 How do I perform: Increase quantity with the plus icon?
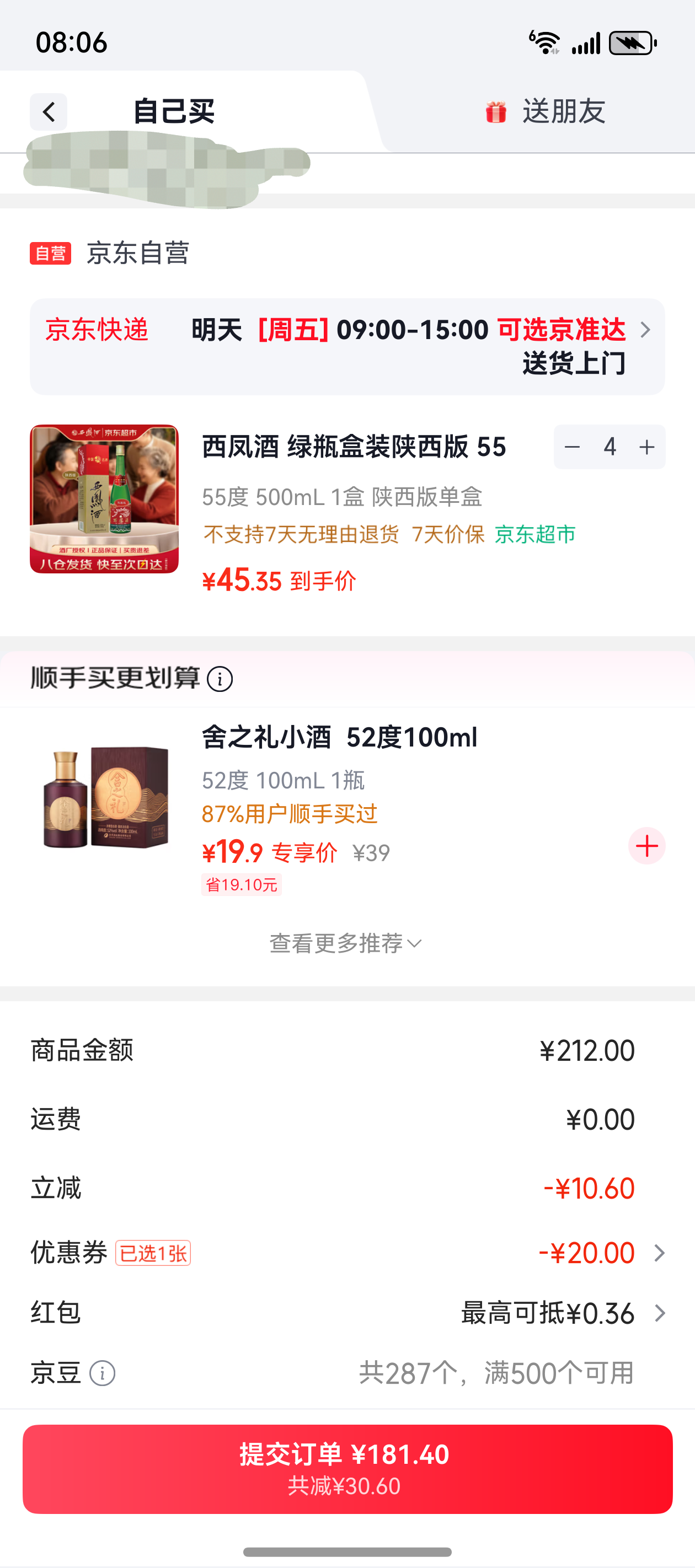click(x=646, y=446)
